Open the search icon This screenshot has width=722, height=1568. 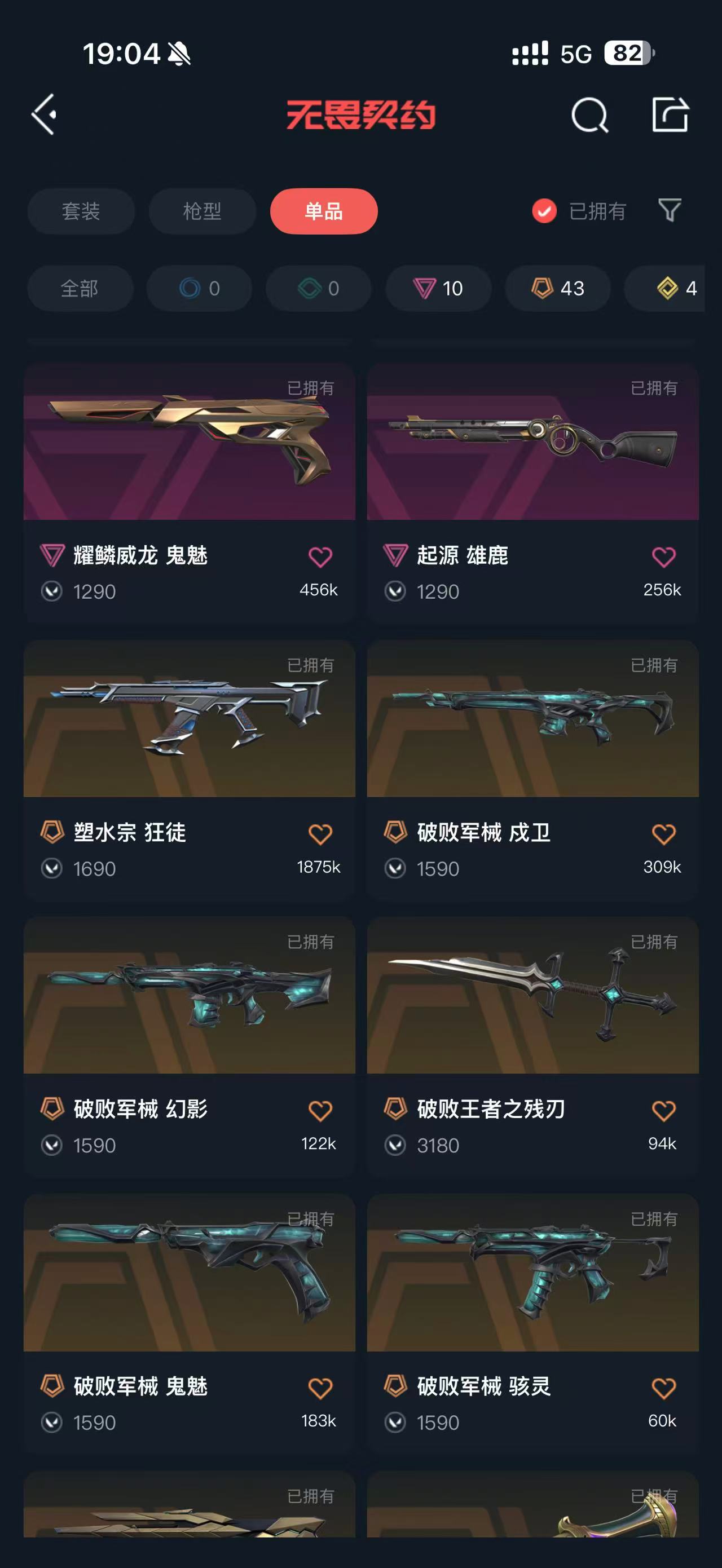(589, 115)
